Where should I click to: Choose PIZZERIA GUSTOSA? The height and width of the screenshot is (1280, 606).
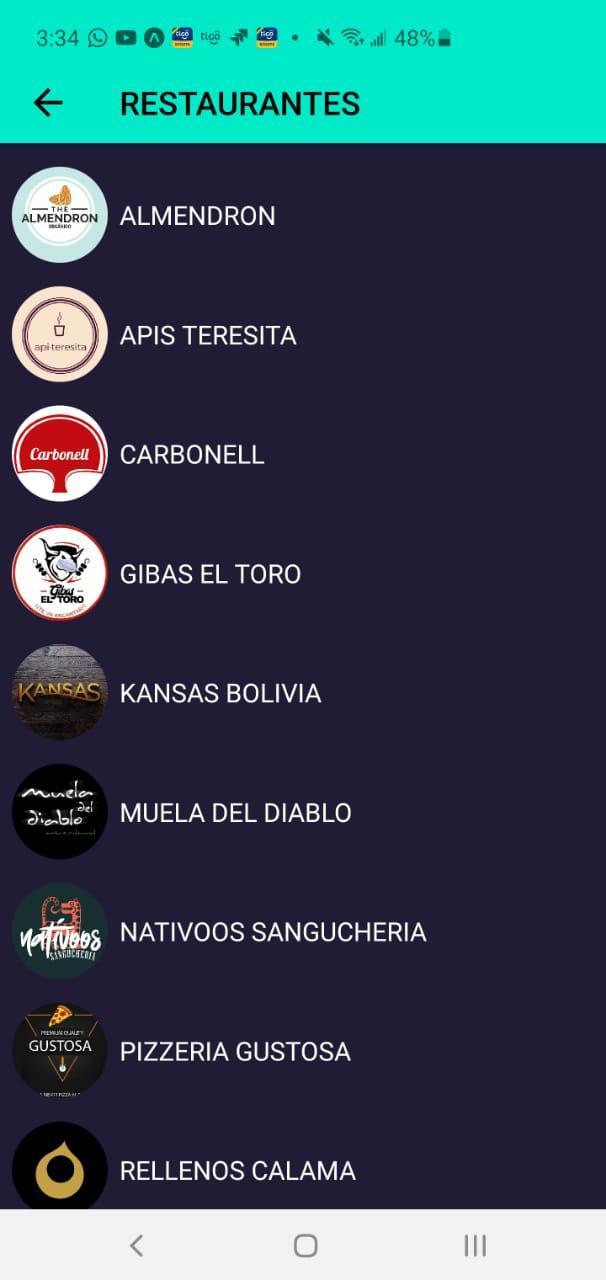pyautogui.click(x=235, y=1051)
